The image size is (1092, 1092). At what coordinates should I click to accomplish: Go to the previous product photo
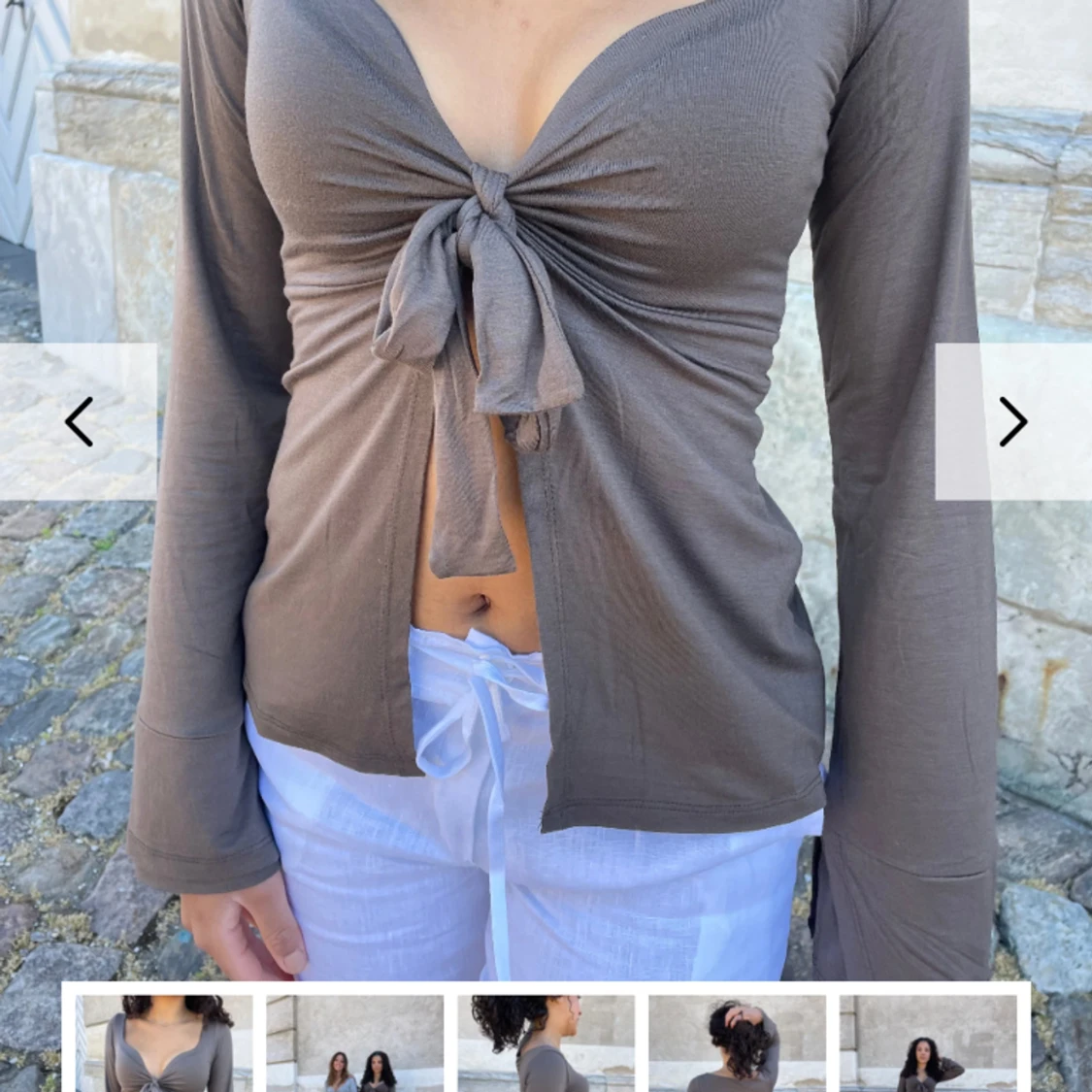[x=79, y=421]
